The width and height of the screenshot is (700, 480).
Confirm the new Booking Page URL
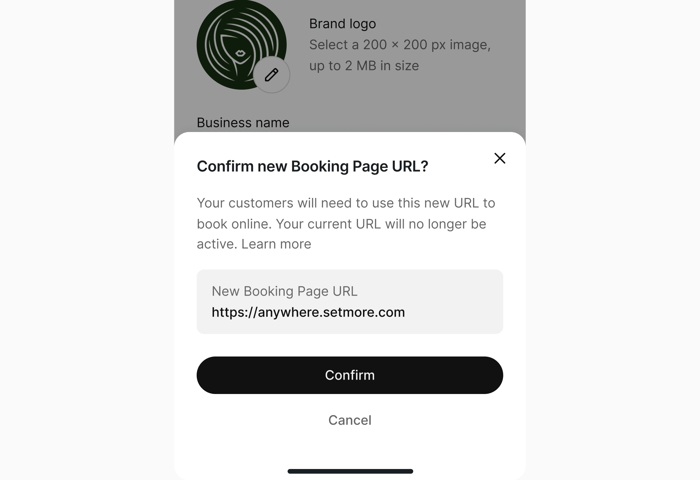pyautogui.click(x=350, y=375)
